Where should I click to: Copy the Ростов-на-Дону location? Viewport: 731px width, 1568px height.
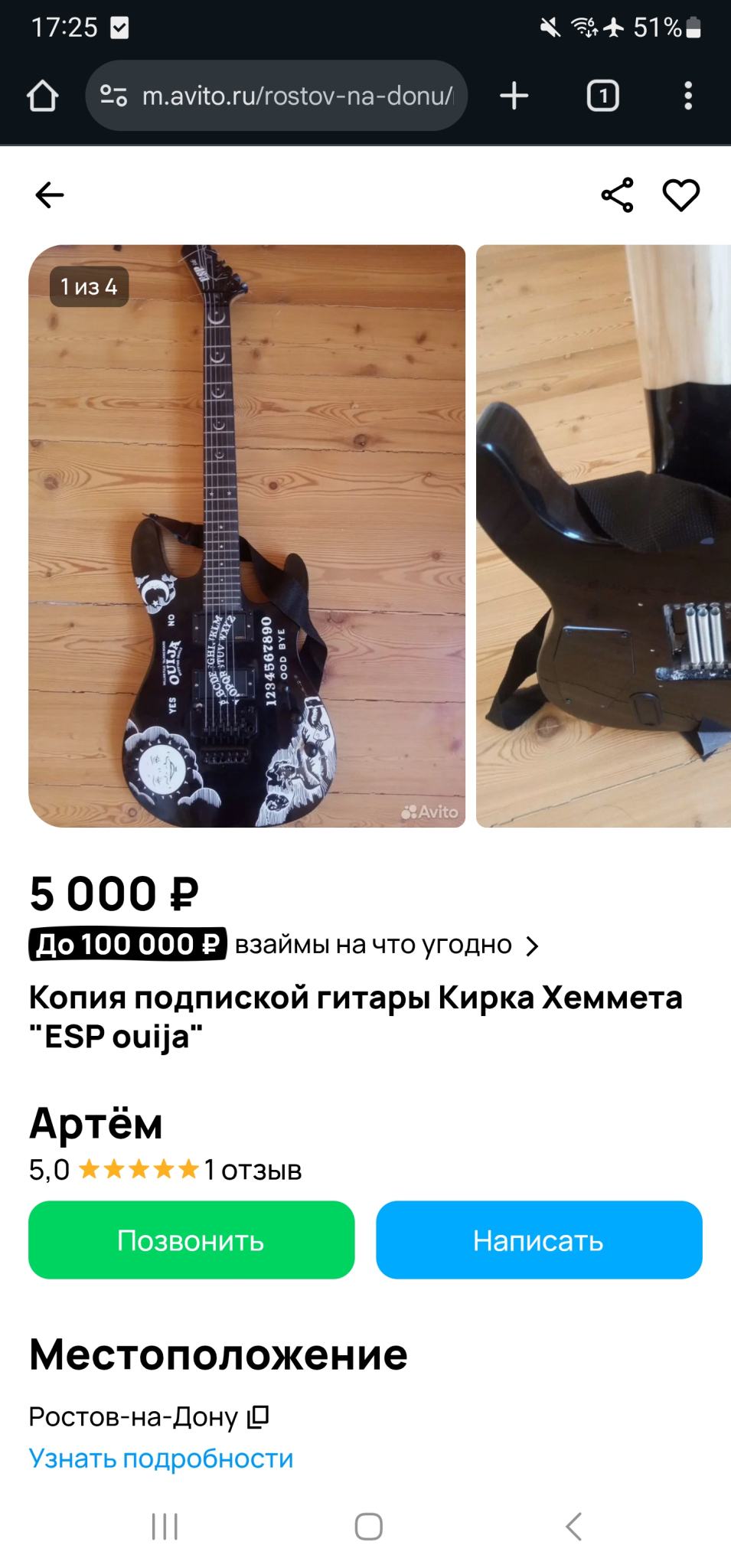pyautogui.click(x=259, y=1417)
